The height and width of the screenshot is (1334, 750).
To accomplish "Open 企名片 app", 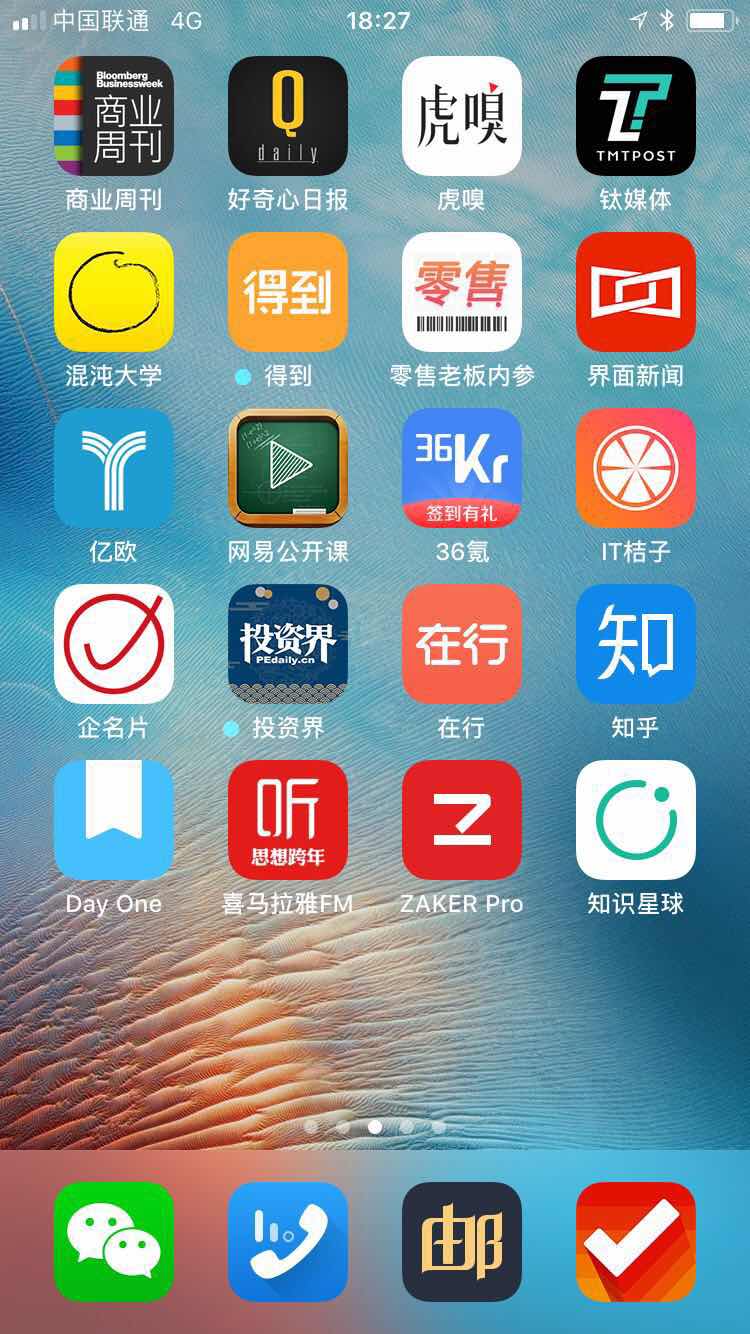I will (x=113, y=644).
